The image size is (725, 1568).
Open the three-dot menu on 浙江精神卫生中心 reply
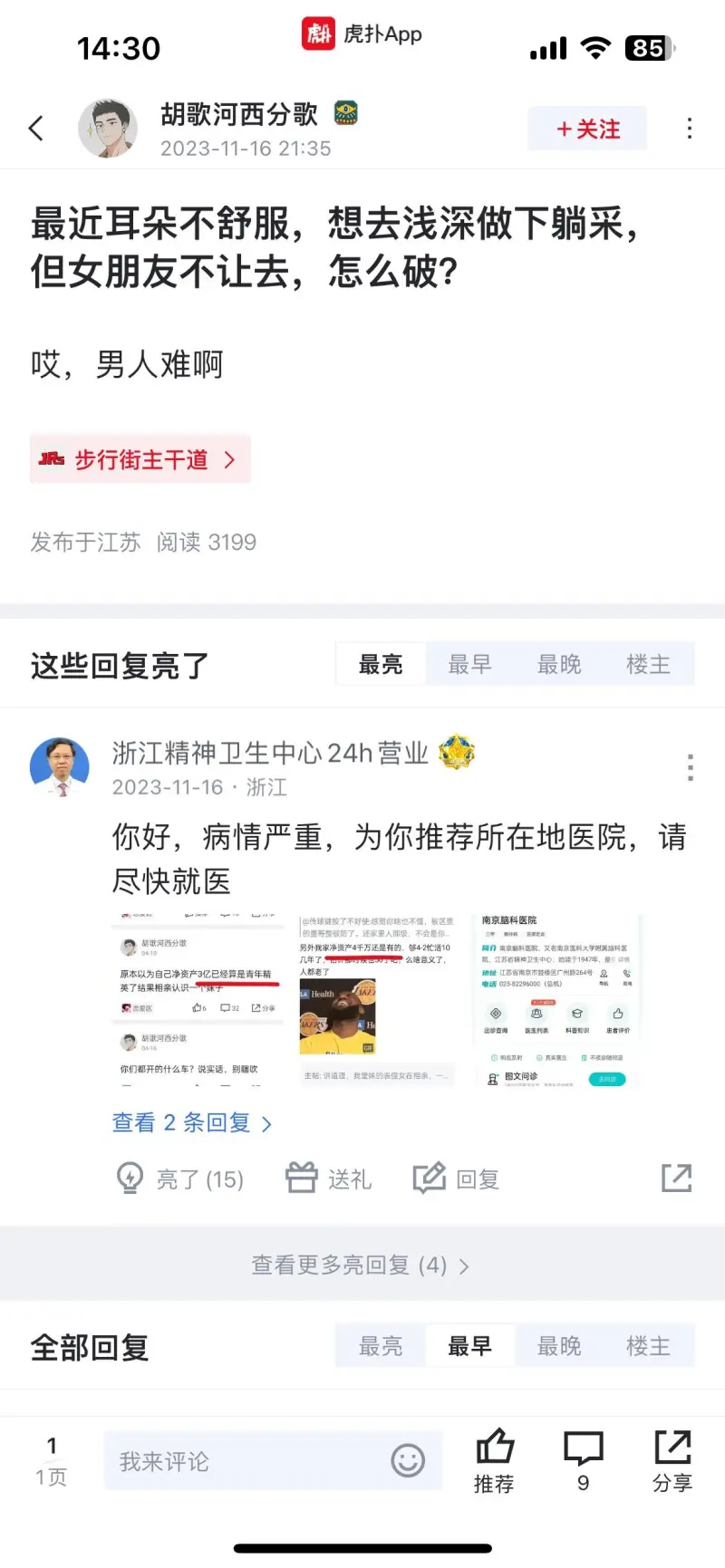click(690, 767)
